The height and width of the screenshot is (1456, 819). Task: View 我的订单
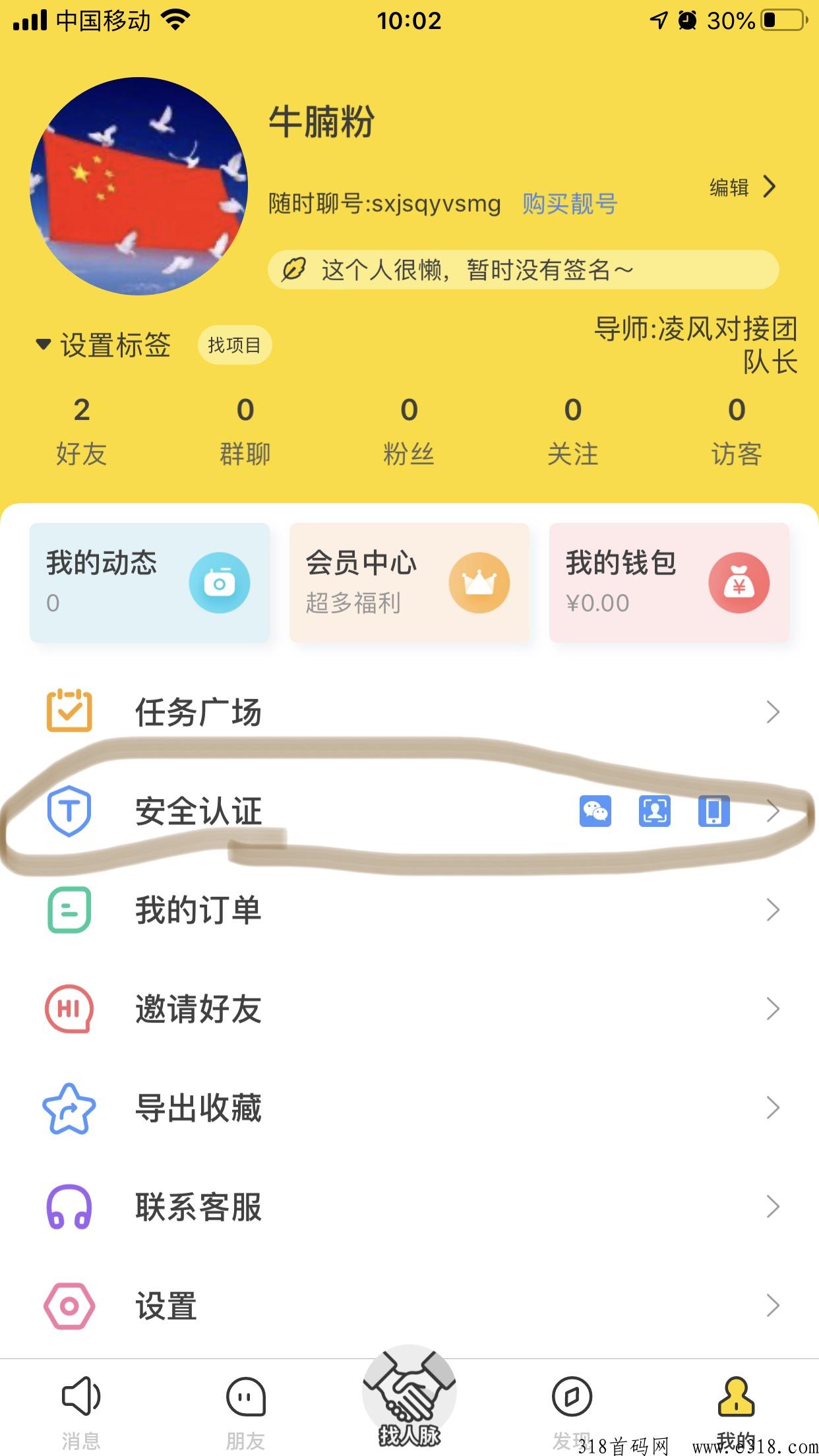(409, 910)
